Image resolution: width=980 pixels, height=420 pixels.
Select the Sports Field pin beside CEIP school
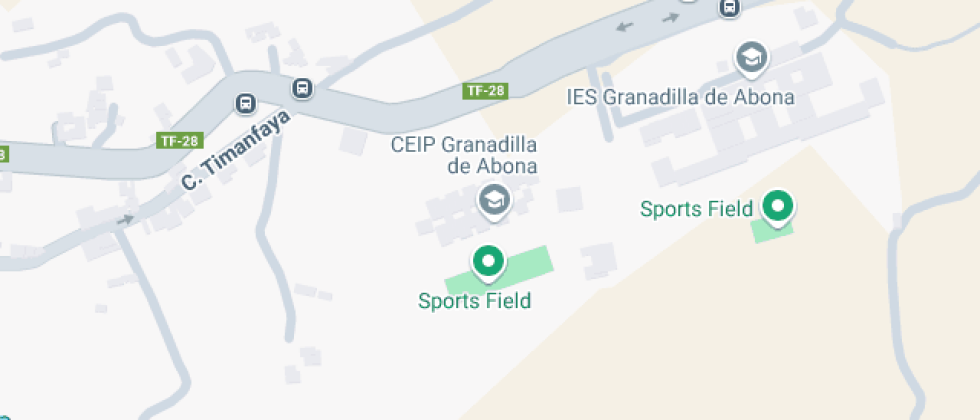pos(489,262)
